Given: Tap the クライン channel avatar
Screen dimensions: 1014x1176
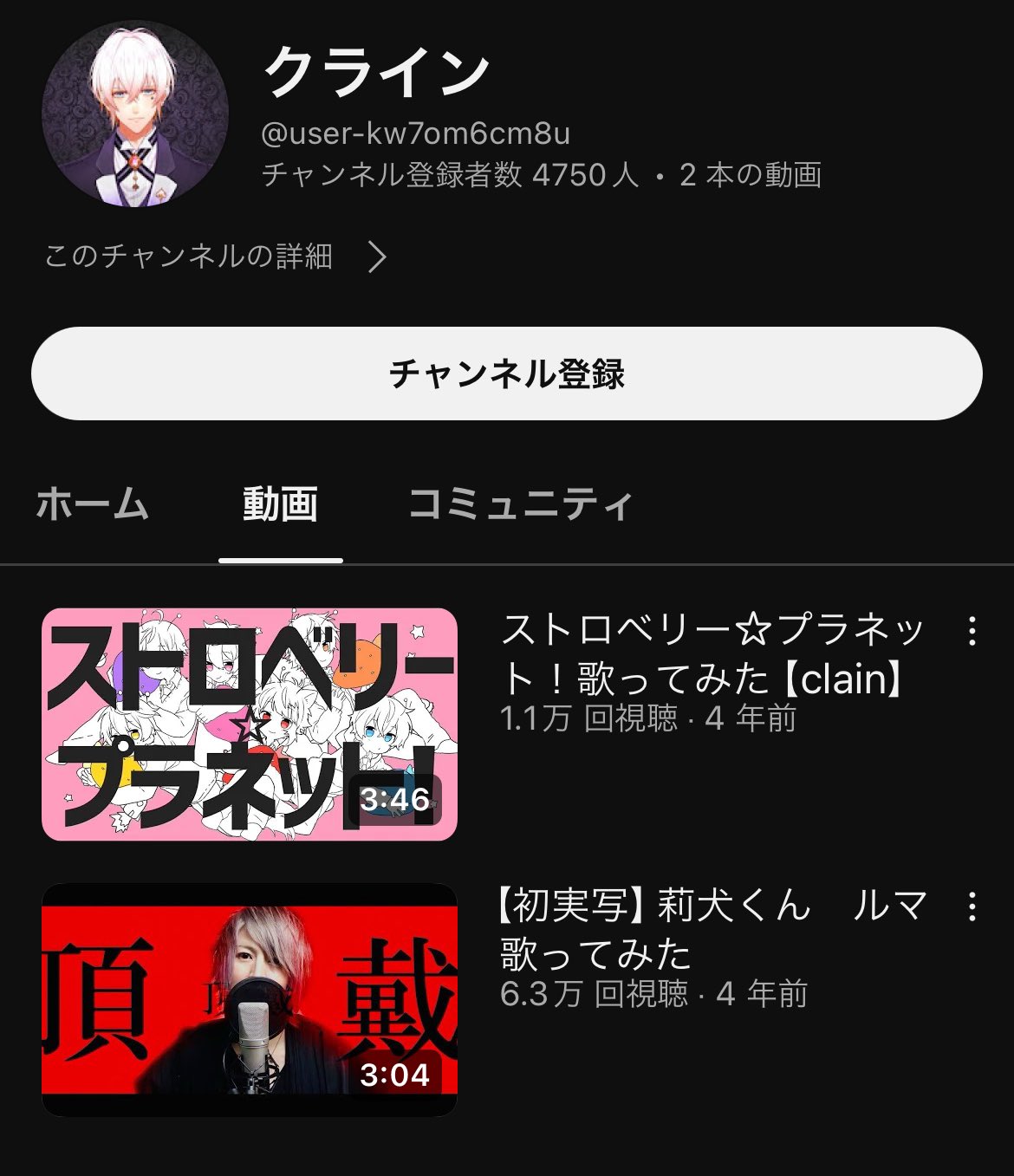Looking at the screenshot, I should coord(135,114).
